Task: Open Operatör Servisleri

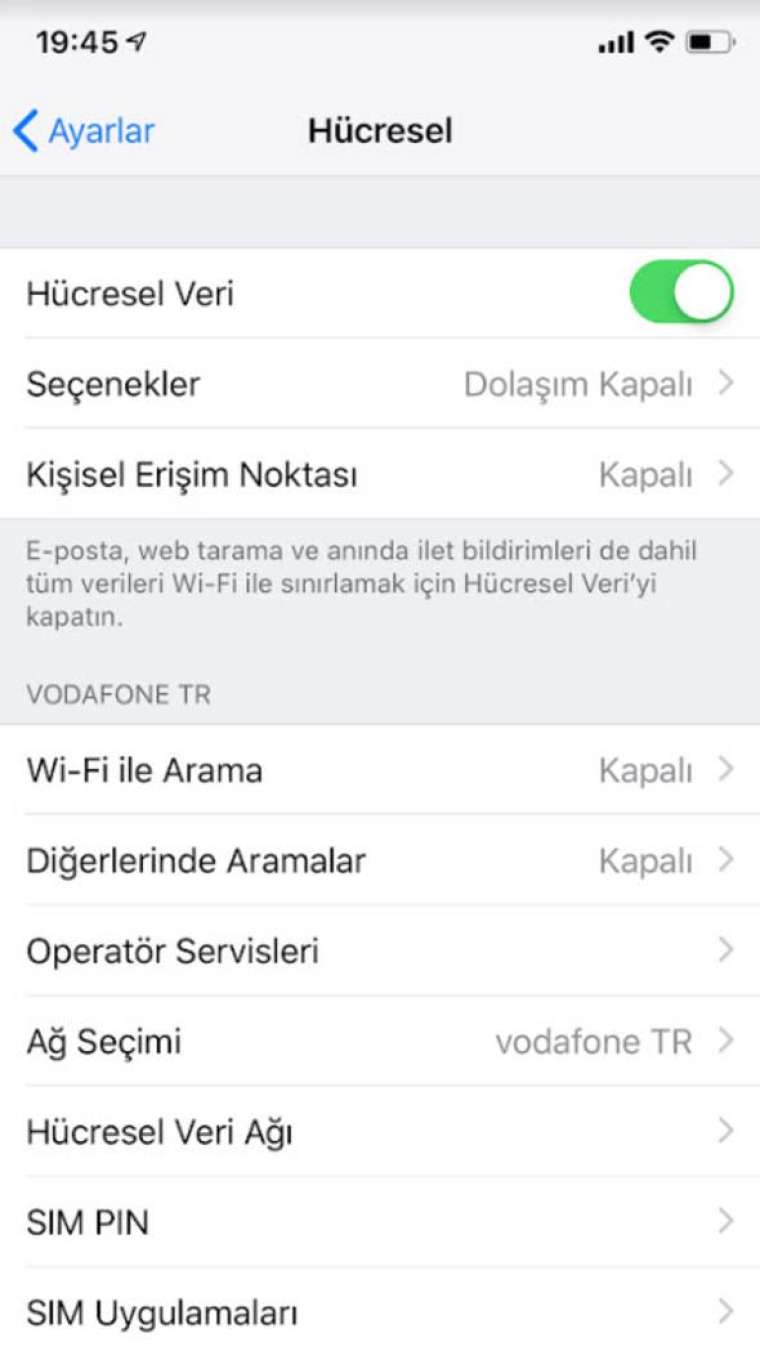Action: [380, 950]
